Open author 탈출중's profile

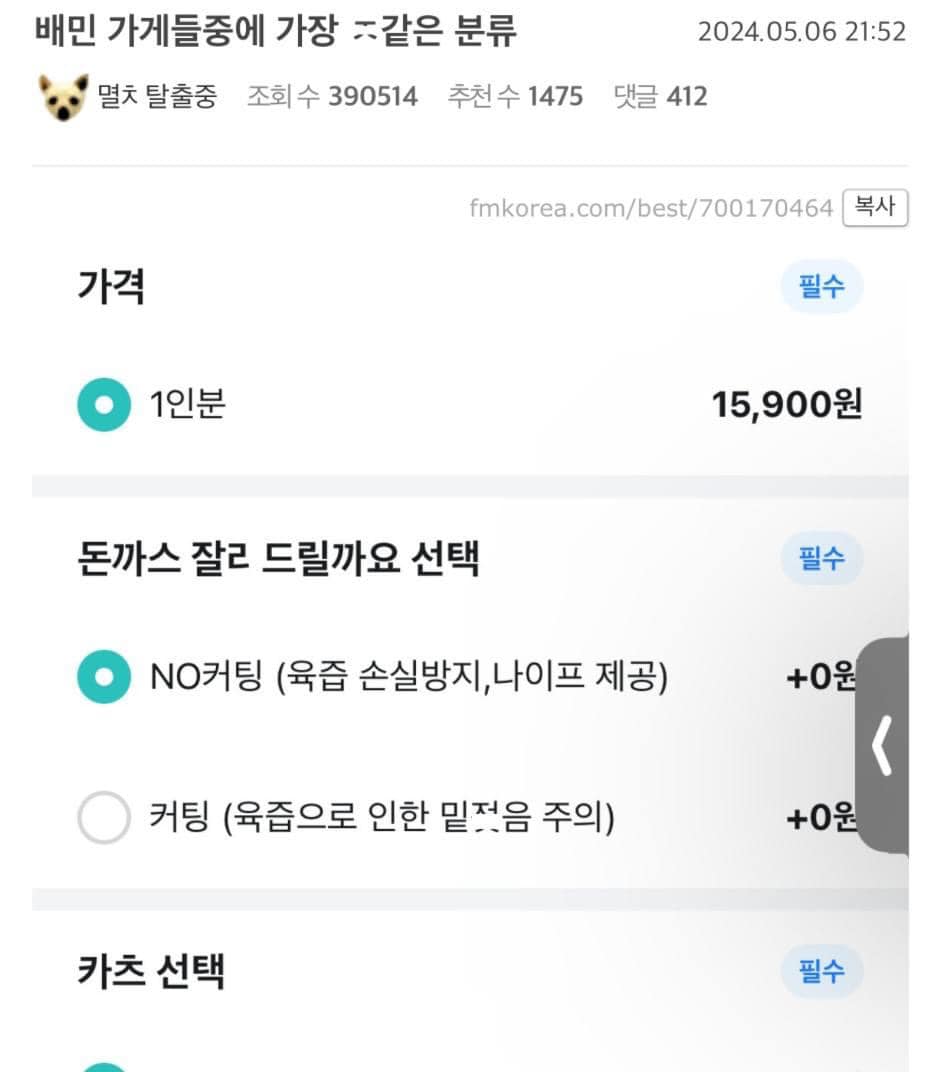point(156,96)
